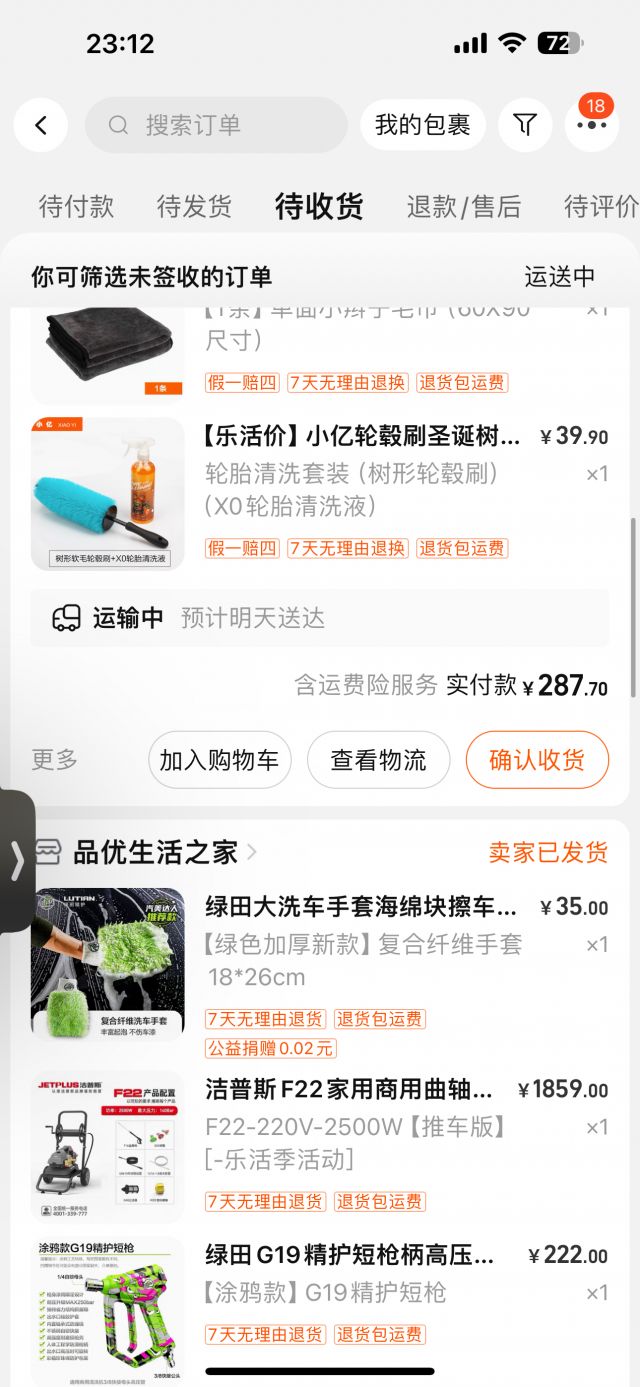This screenshot has height=1387, width=640.
Task: Check logistics with 查看物流
Action: (378, 760)
